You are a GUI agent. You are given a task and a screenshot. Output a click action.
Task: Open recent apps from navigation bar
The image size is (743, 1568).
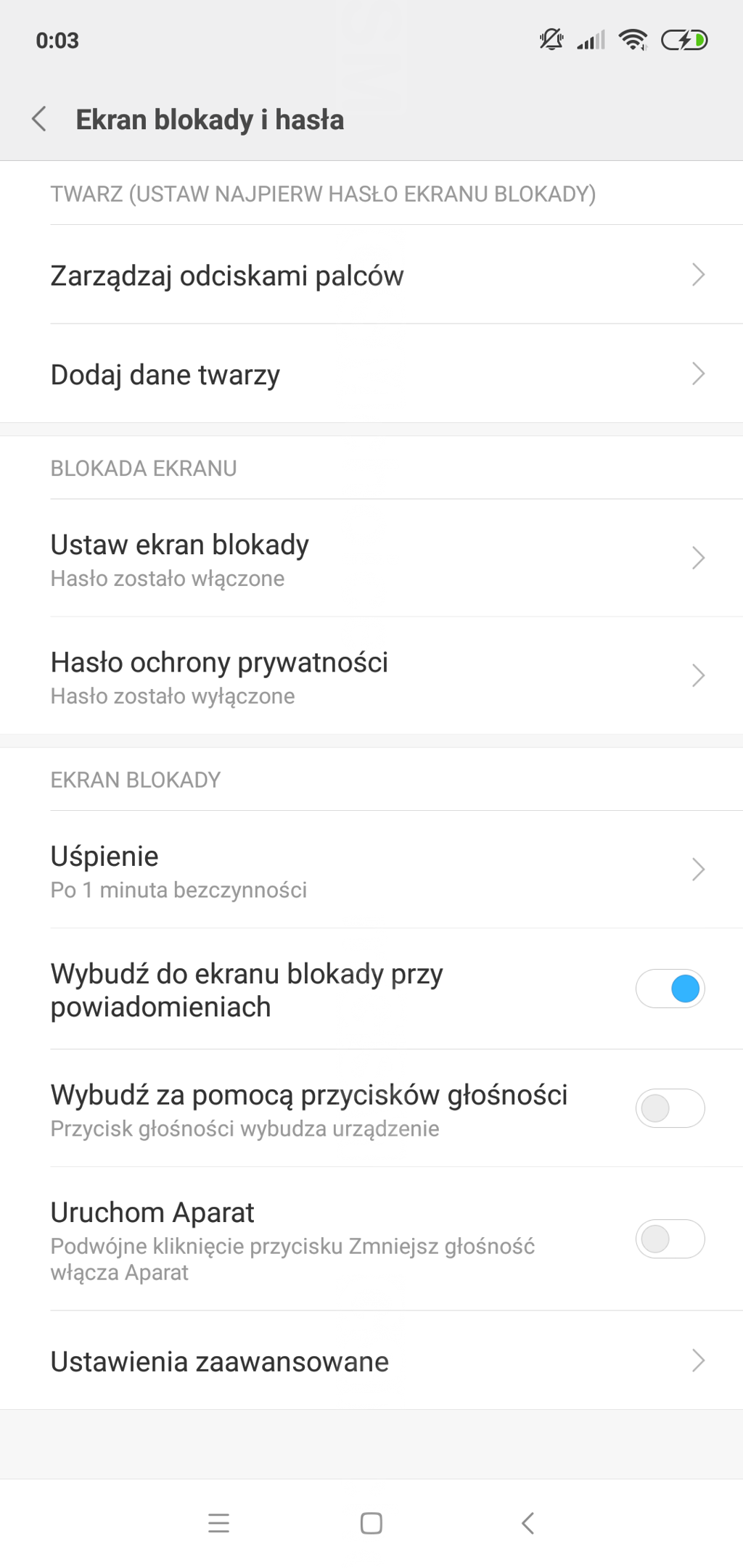click(218, 1523)
